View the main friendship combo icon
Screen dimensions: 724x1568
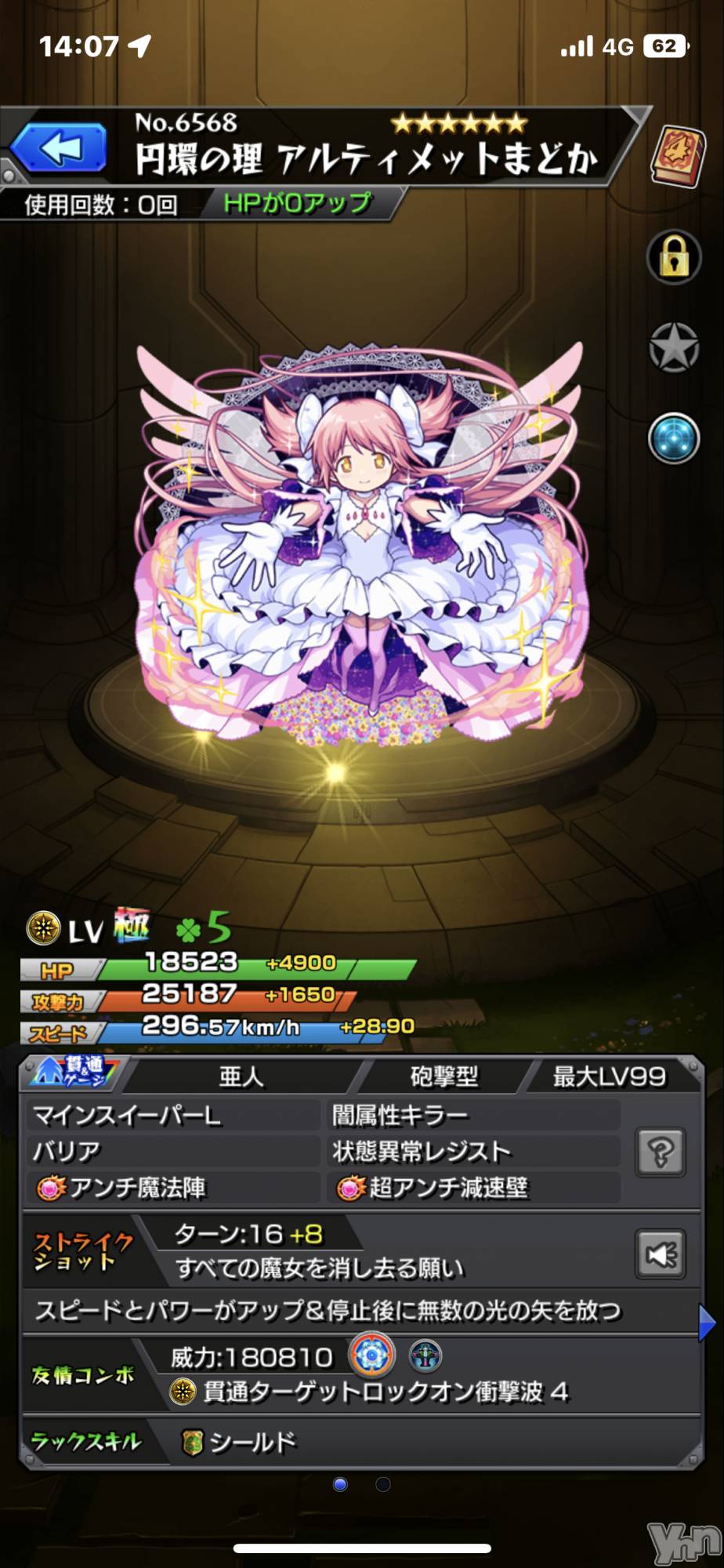371,1356
